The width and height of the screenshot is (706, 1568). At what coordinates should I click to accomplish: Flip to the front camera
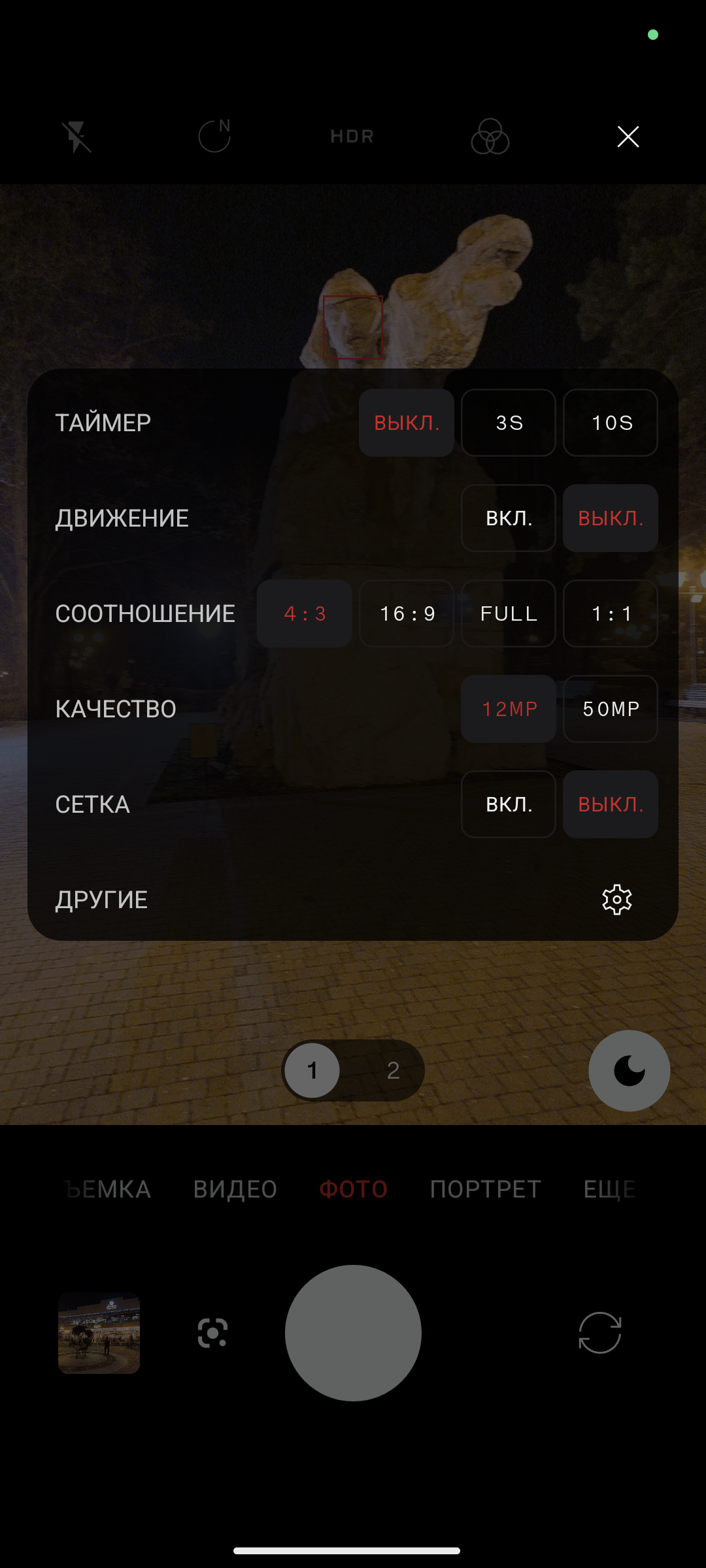coord(599,1333)
